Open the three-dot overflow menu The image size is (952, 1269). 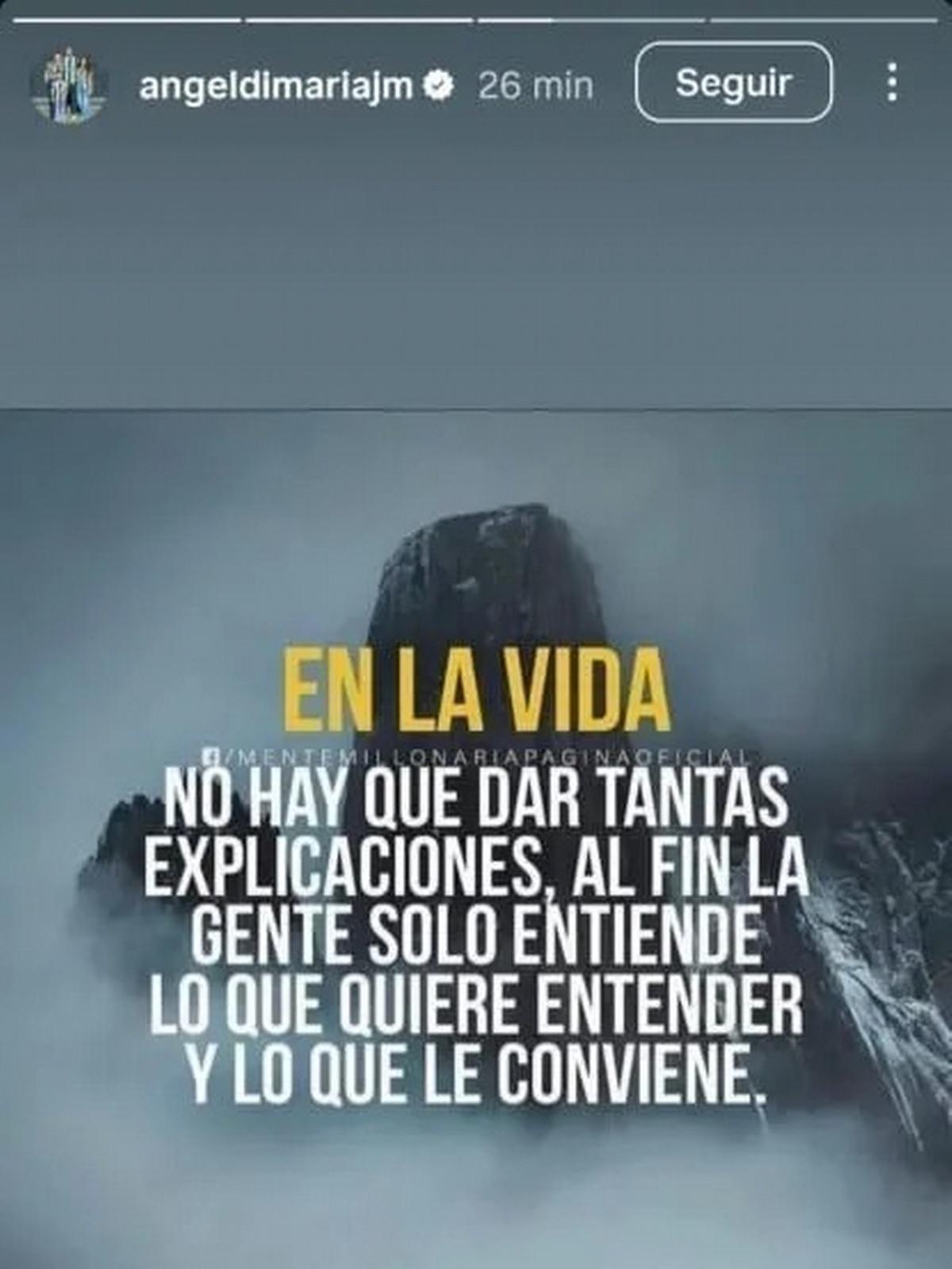click(x=893, y=83)
